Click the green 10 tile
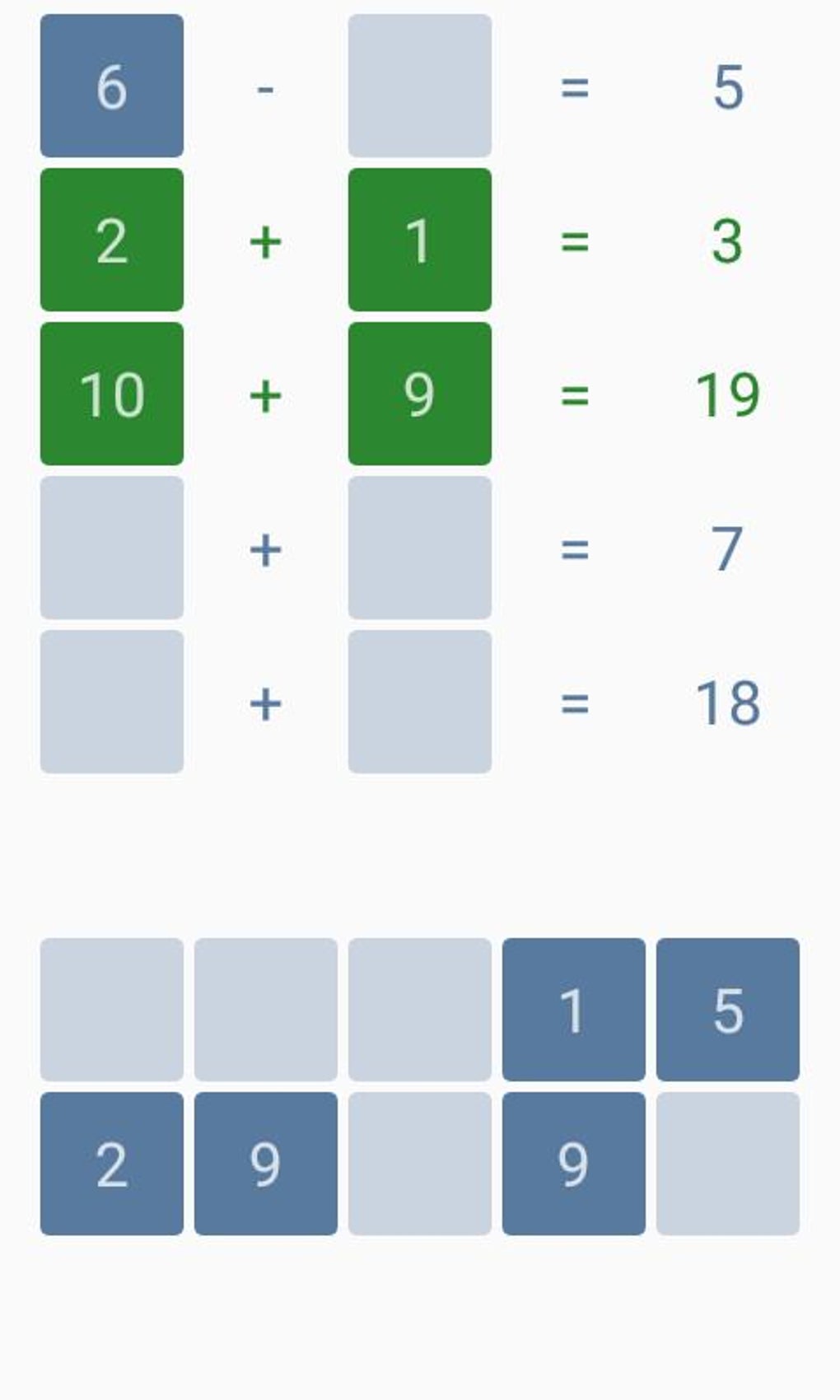 pos(112,395)
